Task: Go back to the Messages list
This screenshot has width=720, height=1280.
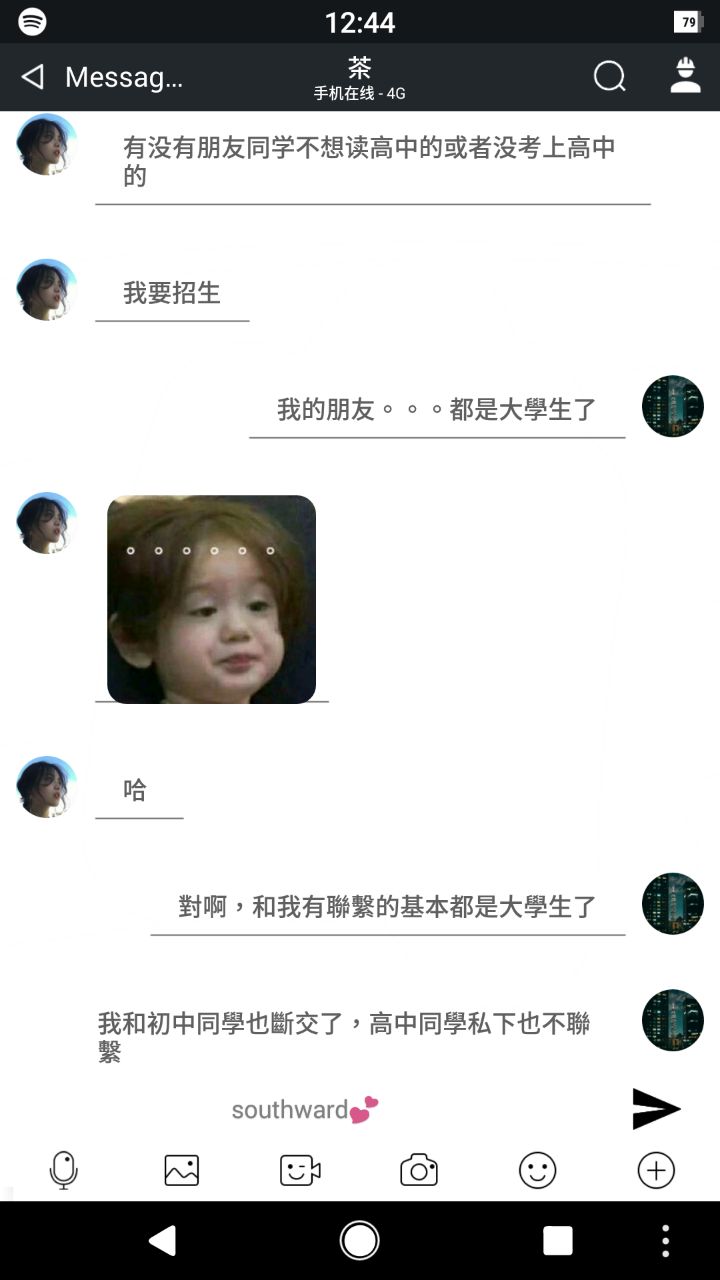Action: [34, 77]
